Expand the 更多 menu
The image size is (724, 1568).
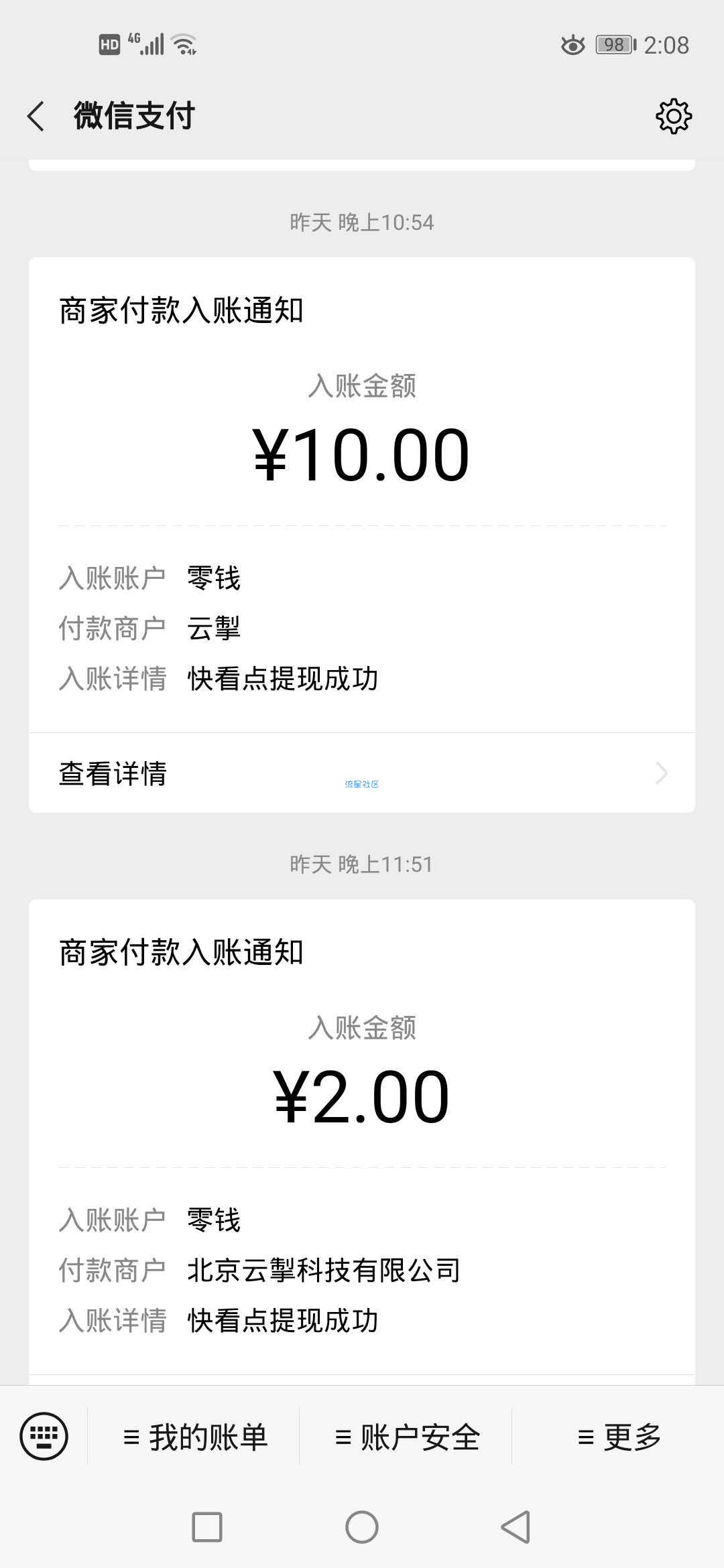619,1437
